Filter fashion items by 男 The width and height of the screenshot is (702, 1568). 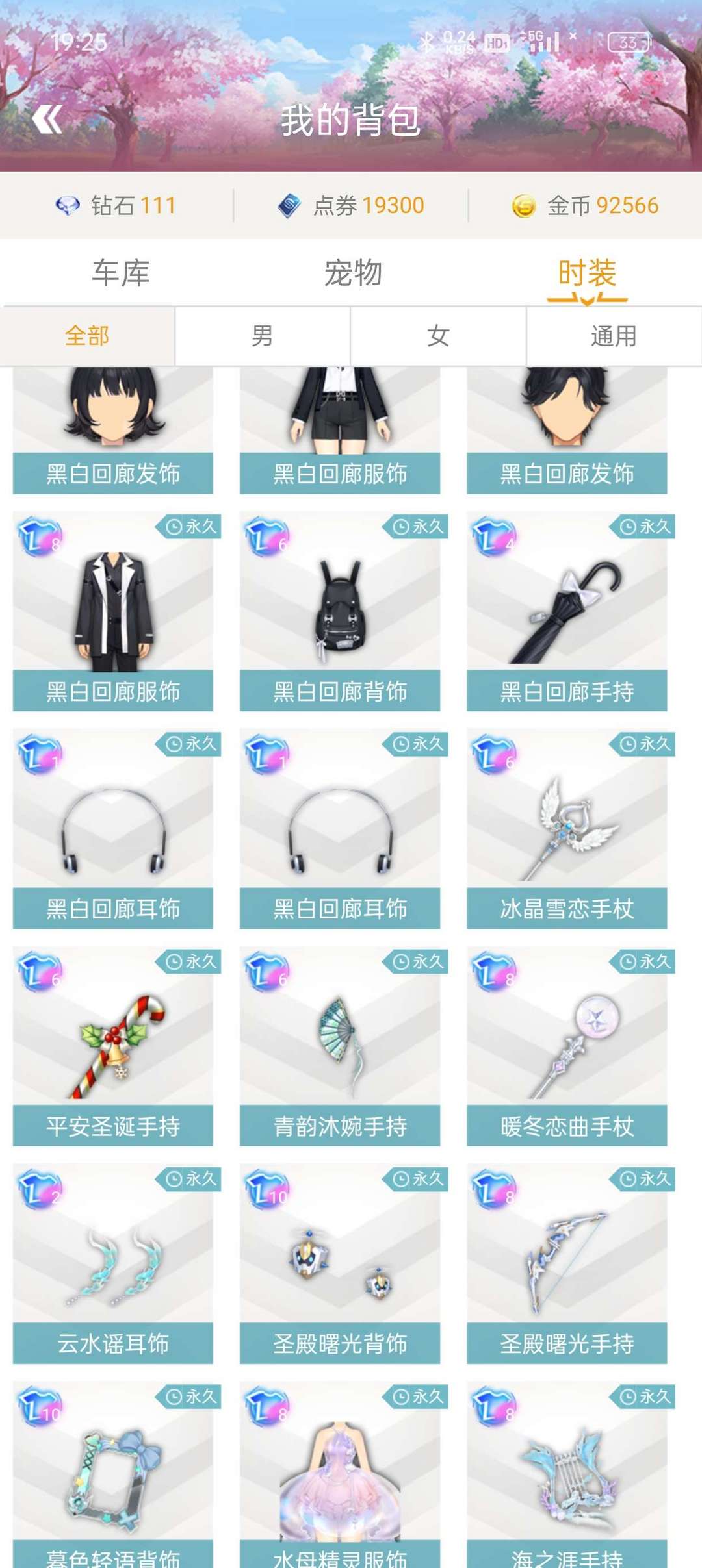coord(263,336)
